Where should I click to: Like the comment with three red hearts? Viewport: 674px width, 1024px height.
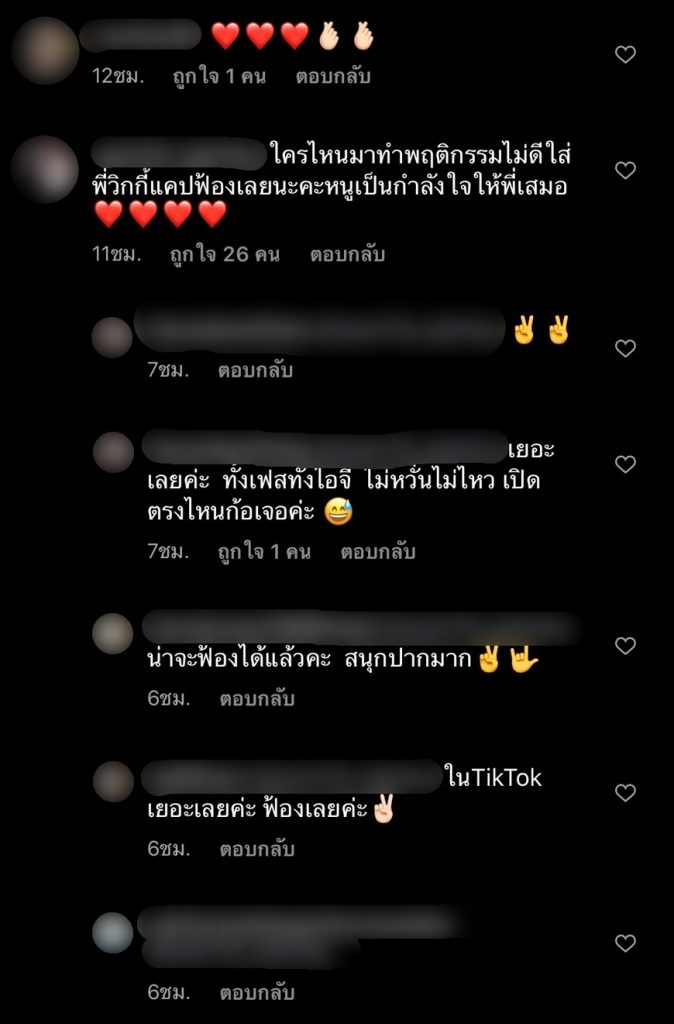[x=625, y=55]
